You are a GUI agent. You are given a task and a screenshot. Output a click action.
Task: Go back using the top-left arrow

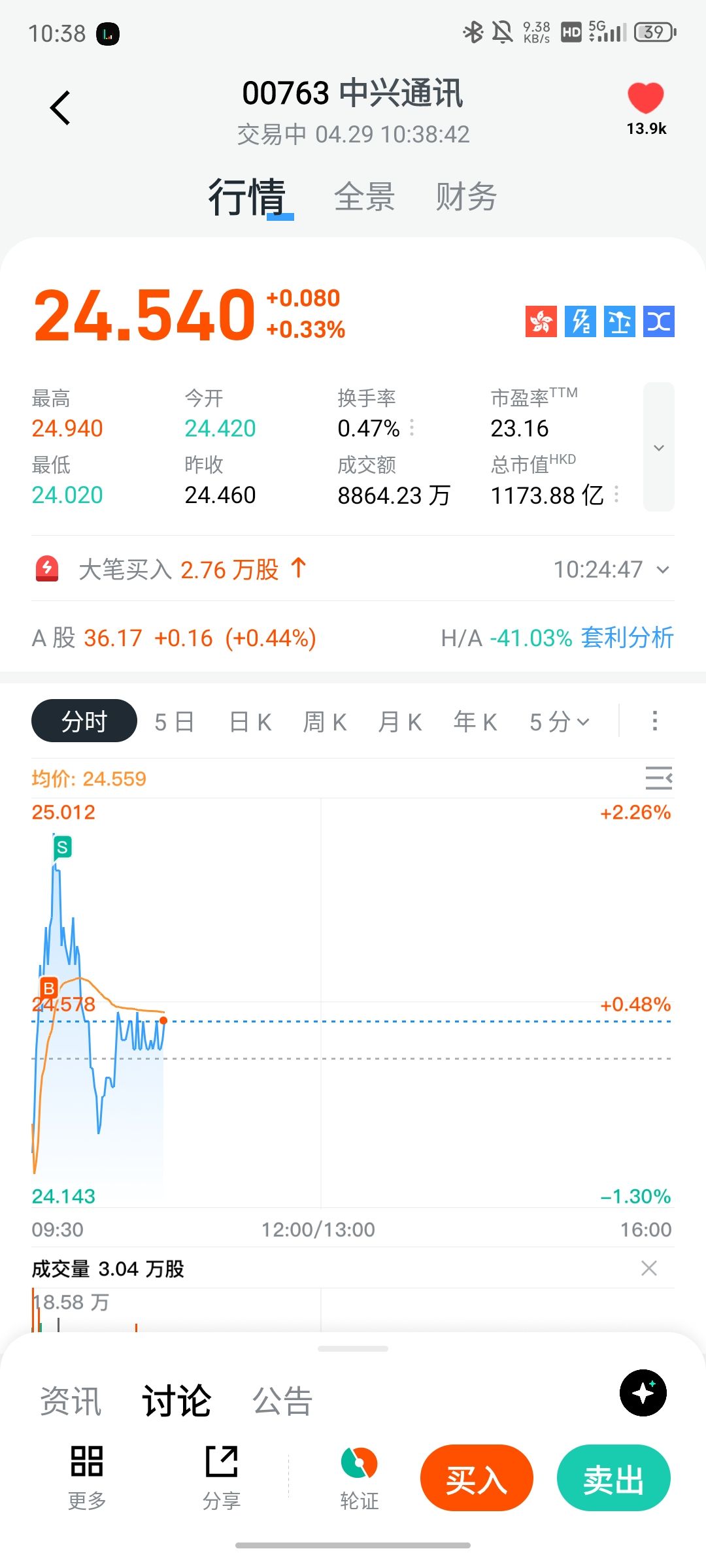[60, 108]
